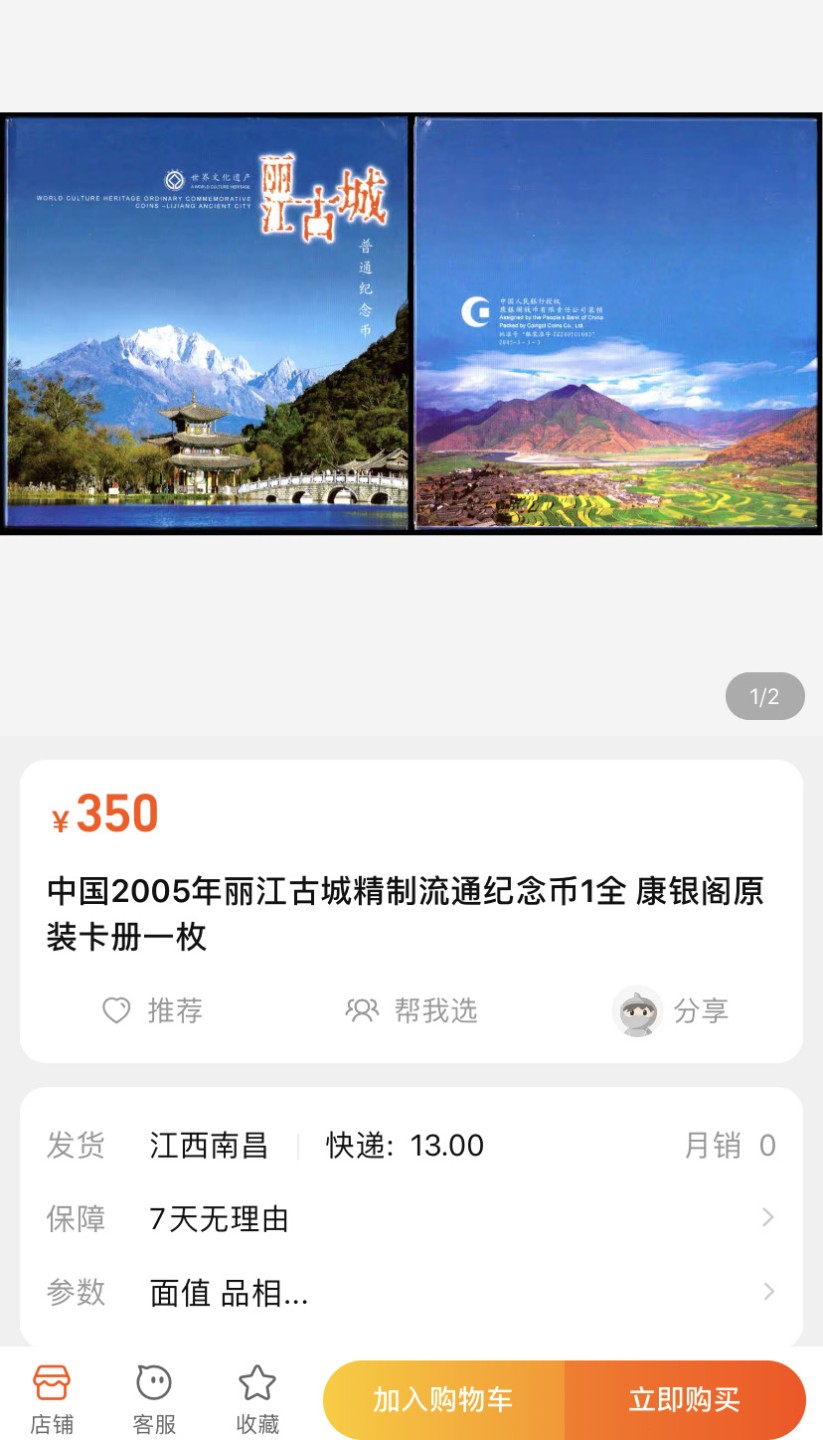Select the 帮我选 group icon
Screen dimensions: 823x1440
pyautogui.click(x=364, y=1011)
